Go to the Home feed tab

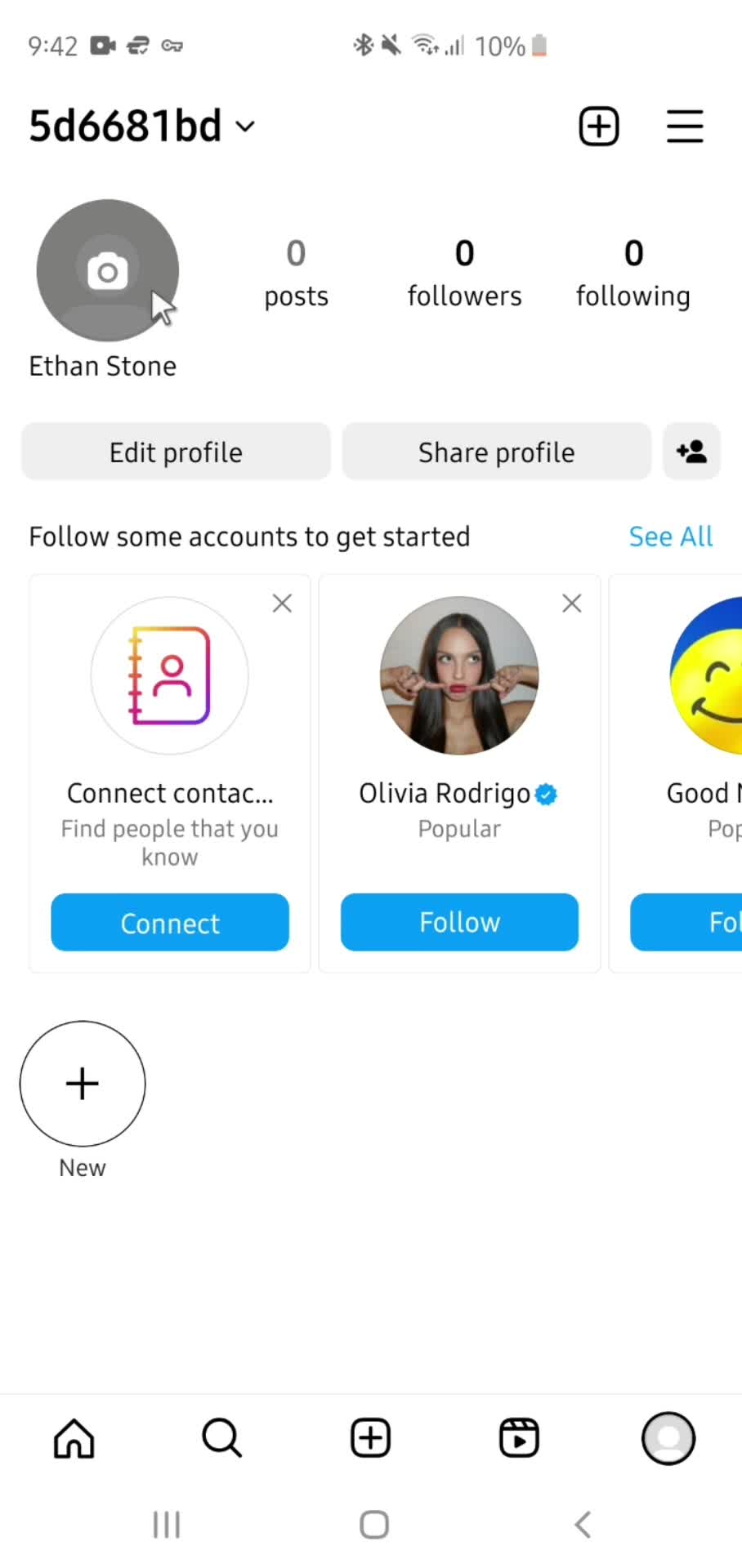click(74, 1438)
